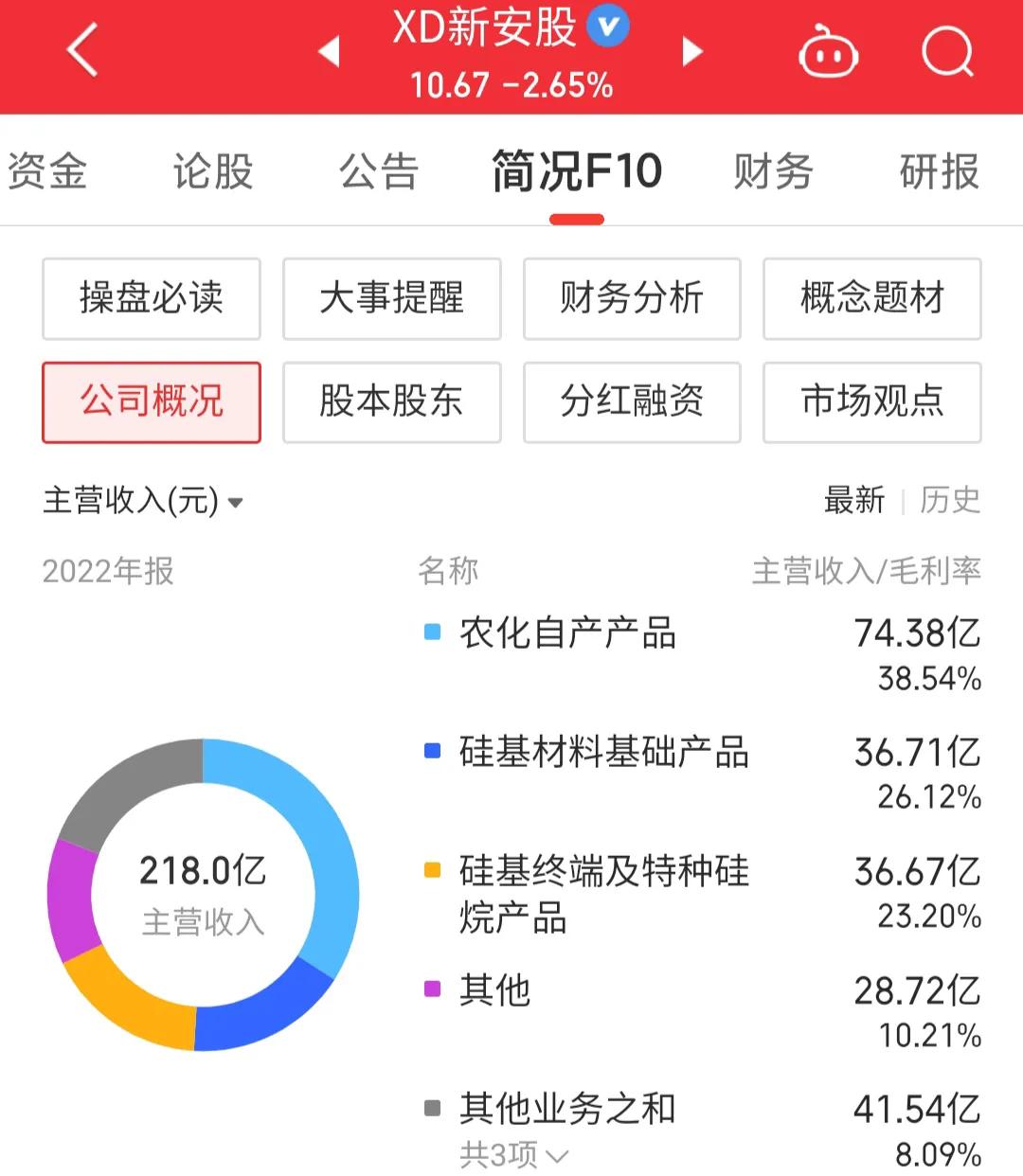Open the 主营收入(元) dropdown
This screenshot has width=1023, height=1176.
142,501
